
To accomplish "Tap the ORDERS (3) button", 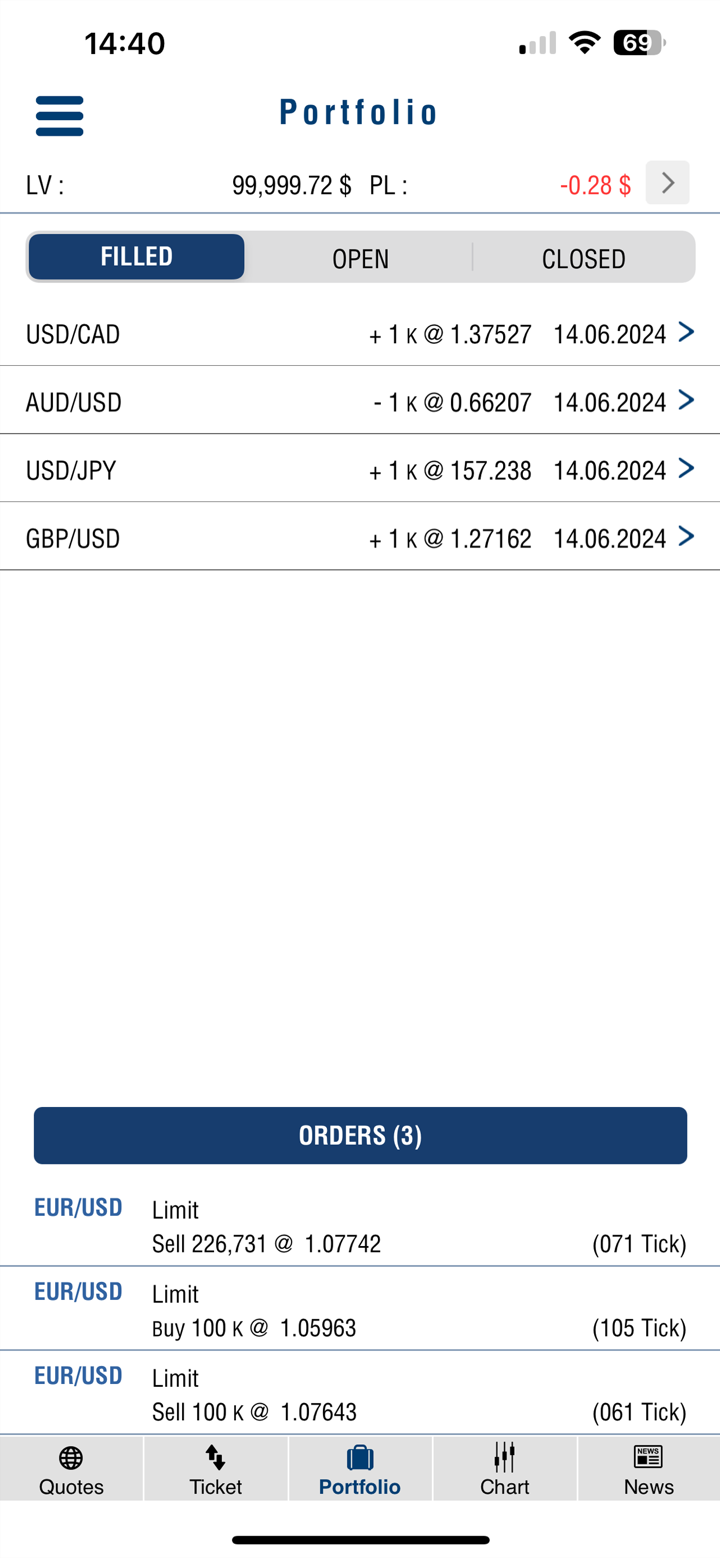I will pyautogui.click(x=360, y=1135).
